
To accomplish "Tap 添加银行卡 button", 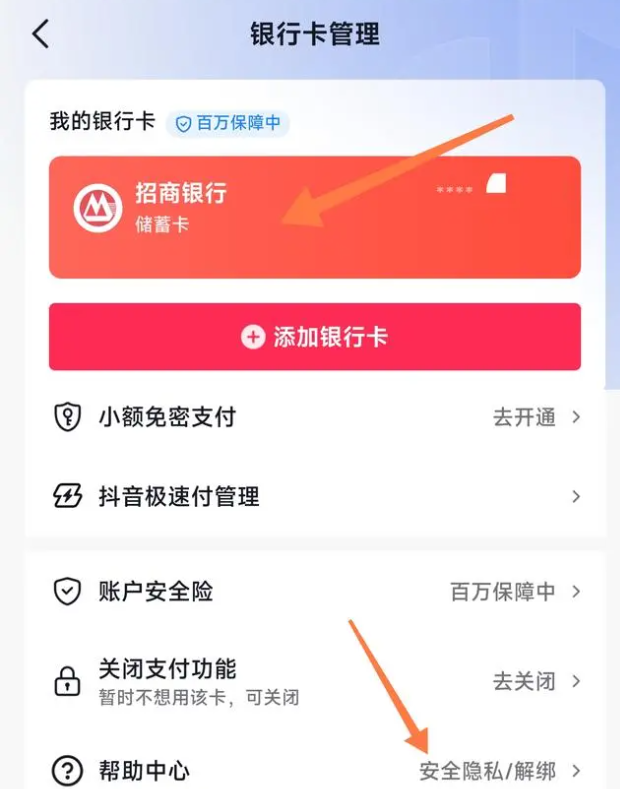I will point(314,337).
